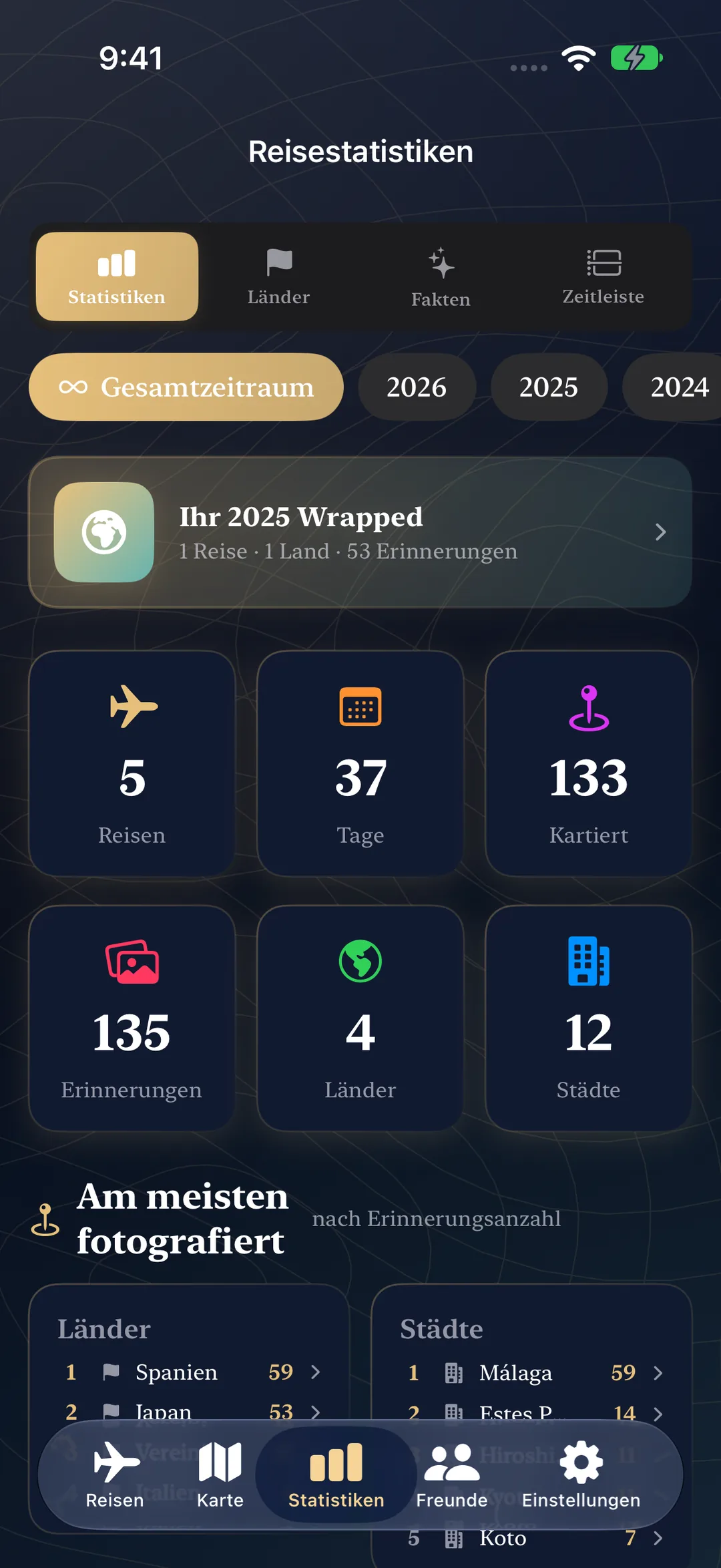This screenshot has width=721, height=1568.
Task: Filter statistics by year 2025
Action: click(x=549, y=387)
